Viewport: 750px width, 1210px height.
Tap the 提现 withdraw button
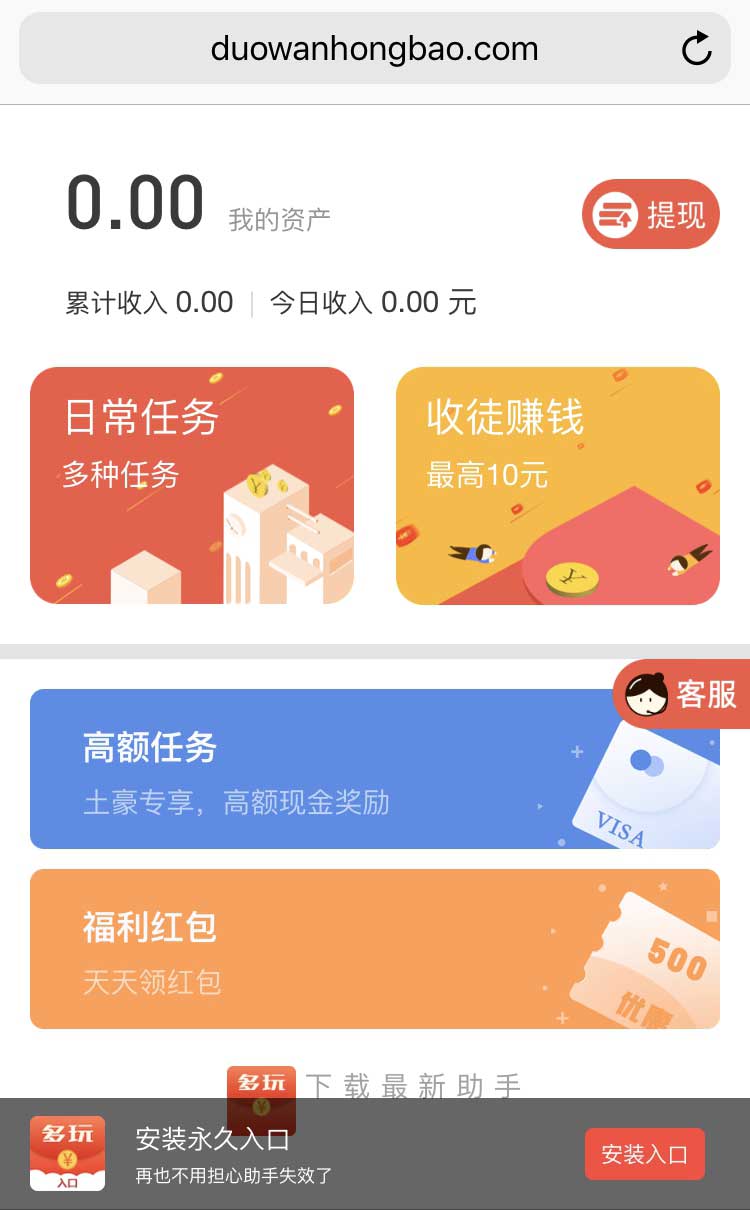(651, 214)
